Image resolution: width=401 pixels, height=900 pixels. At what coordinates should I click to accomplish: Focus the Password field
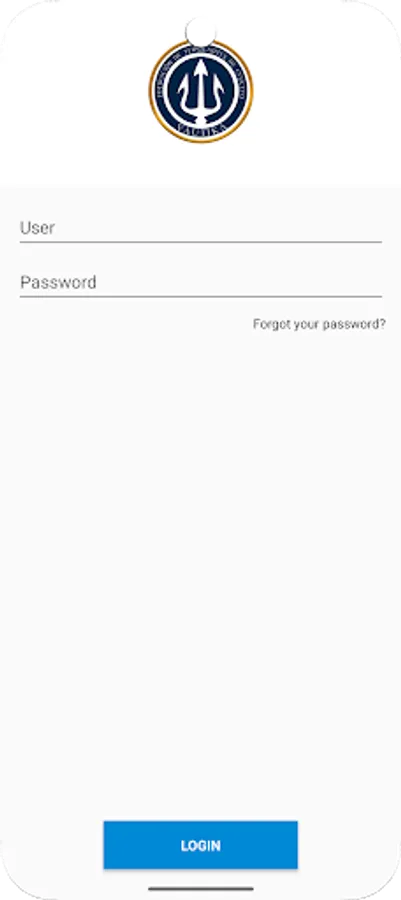(x=200, y=282)
